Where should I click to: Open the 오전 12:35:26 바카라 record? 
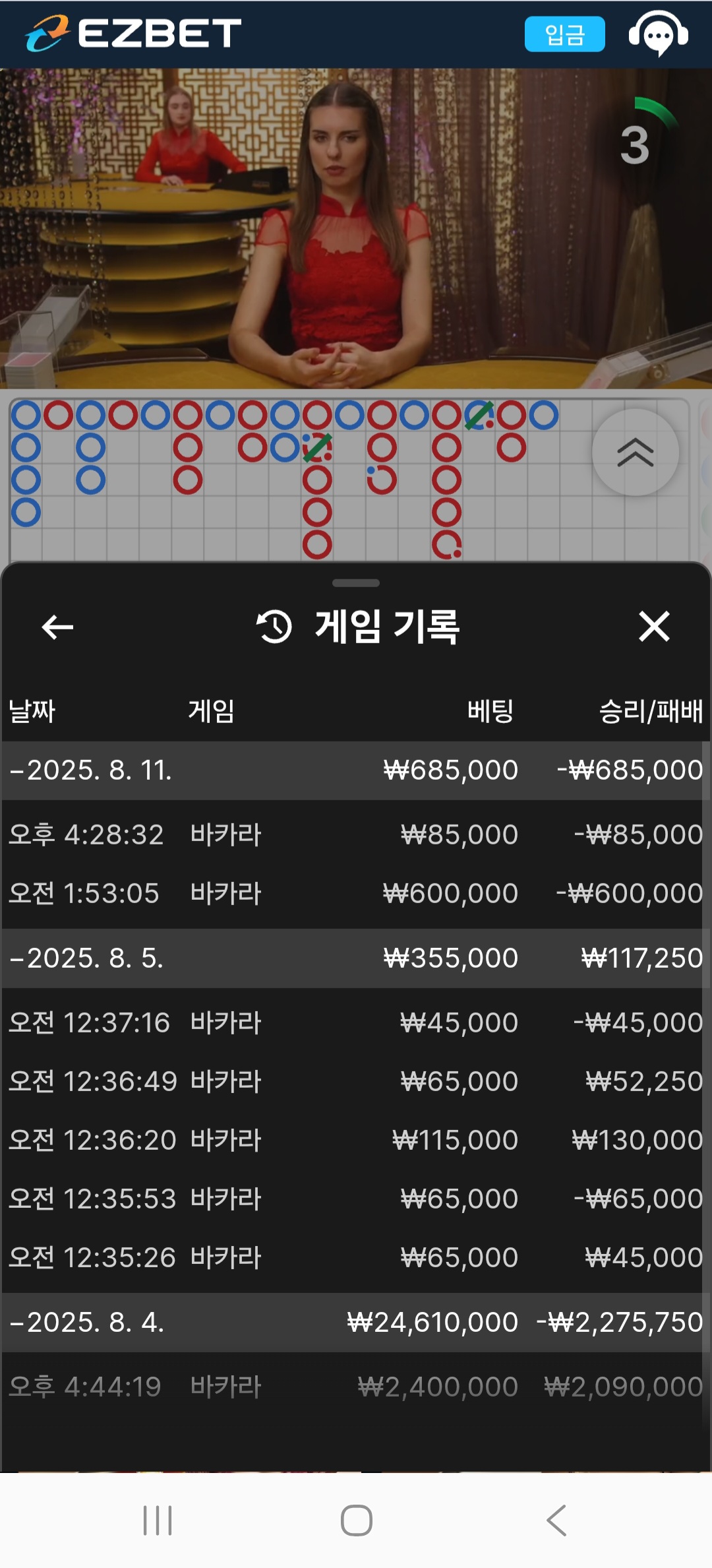tap(356, 1258)
